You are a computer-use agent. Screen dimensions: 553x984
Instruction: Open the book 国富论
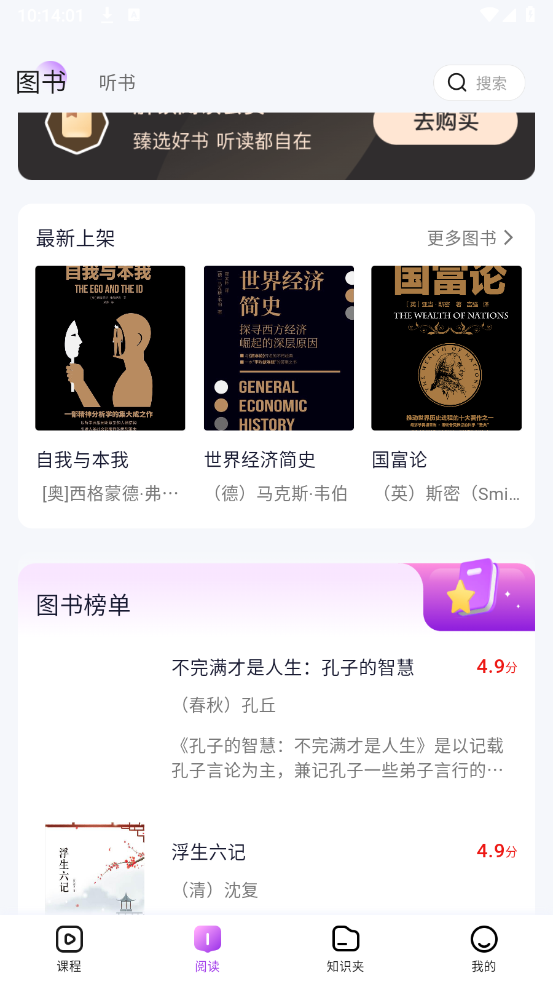point(446,348)
